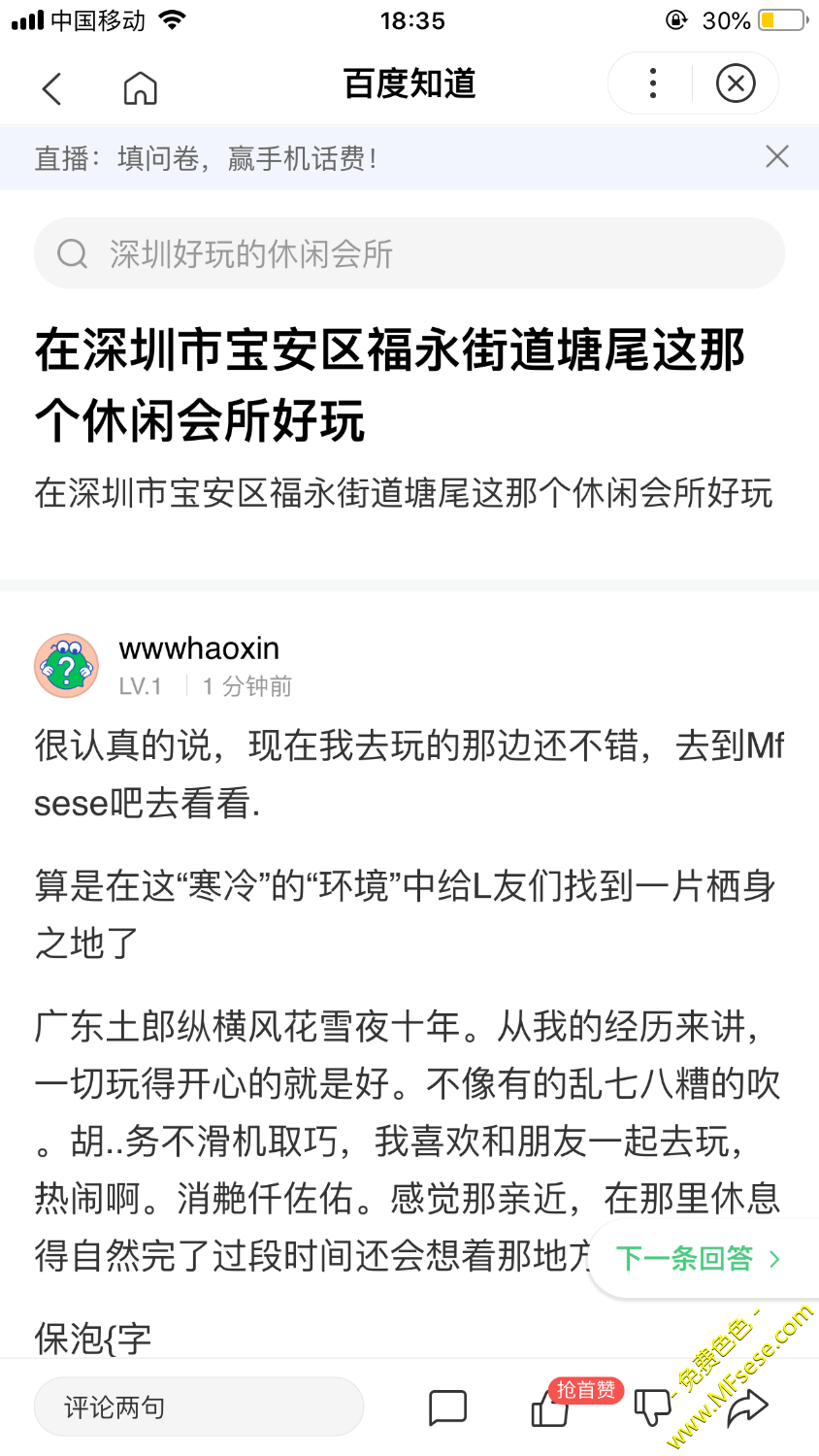Like this answer with thumbs up
This screenshot has height=1456, width=819.
(550, 1408)
